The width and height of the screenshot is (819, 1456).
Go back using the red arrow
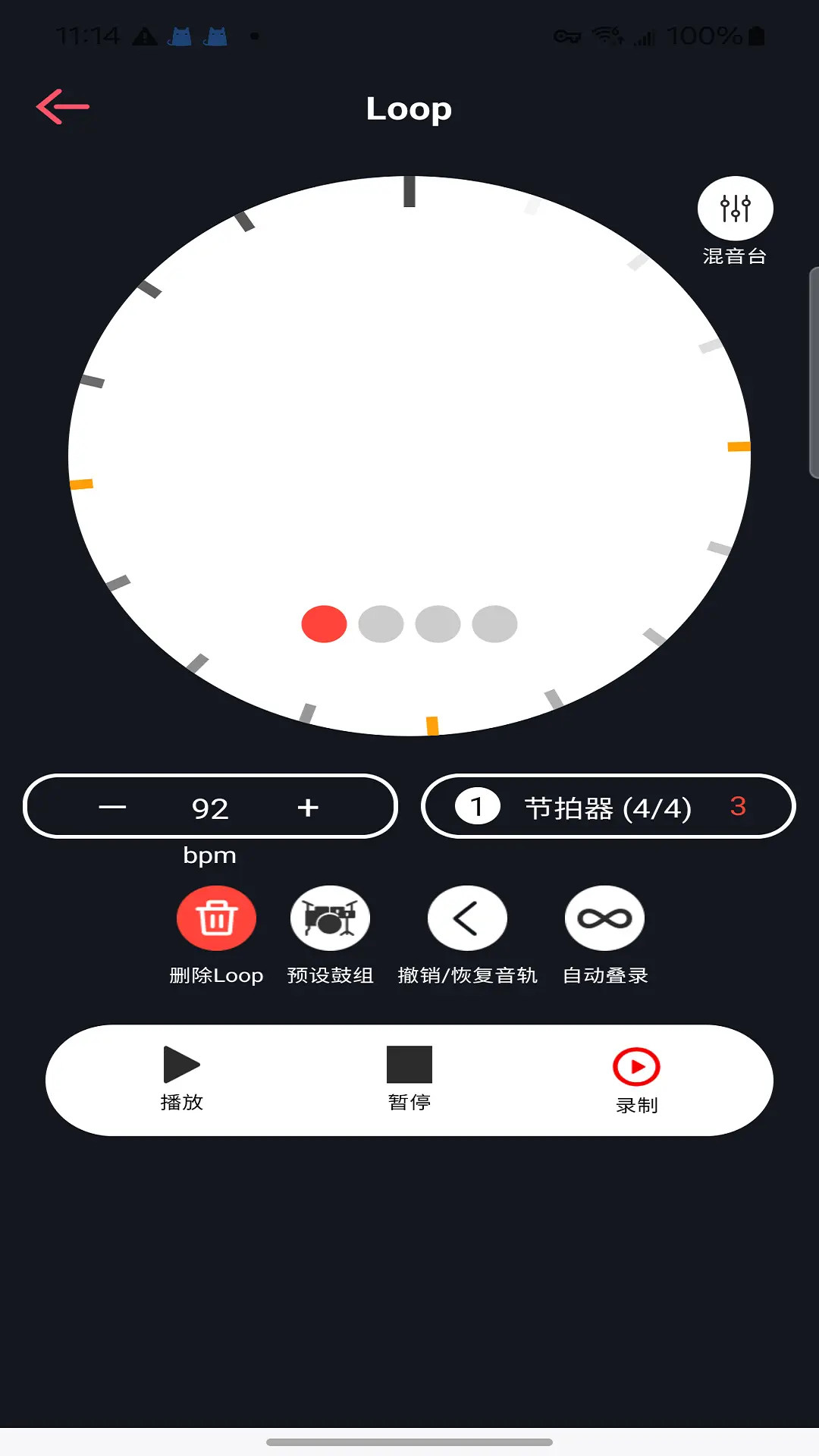(63, 107)
